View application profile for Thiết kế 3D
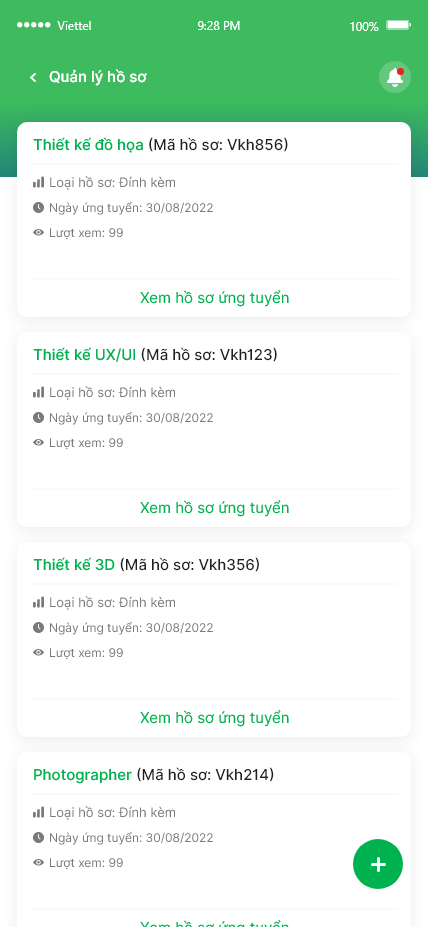This screenshot has width=428, height=927. pyautogui.click(x=214, y=717)
